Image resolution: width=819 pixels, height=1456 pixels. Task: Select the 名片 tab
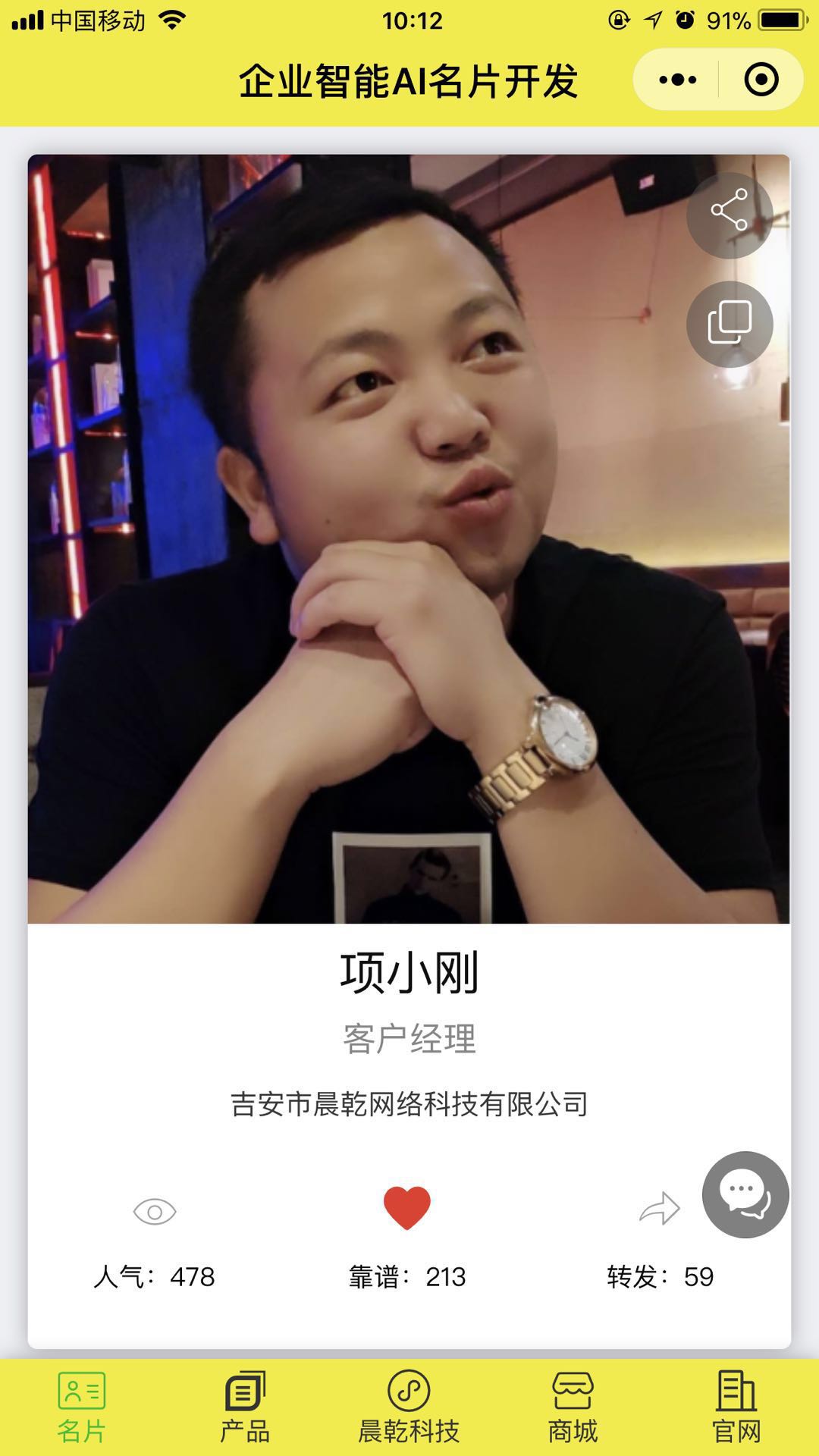[81, 1408]
